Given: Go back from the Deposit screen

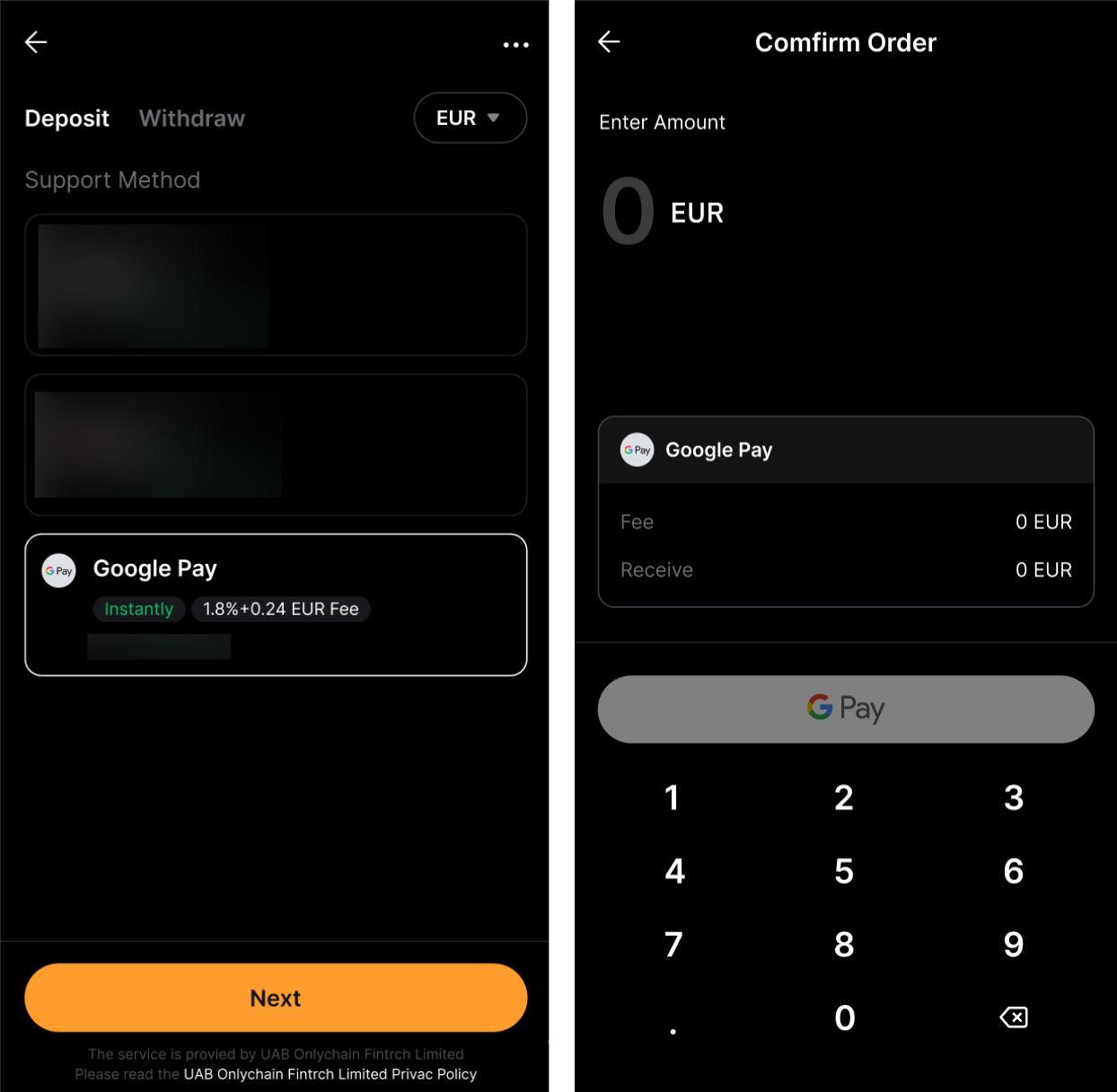Looking at the screenshot, I should (36, 42).
